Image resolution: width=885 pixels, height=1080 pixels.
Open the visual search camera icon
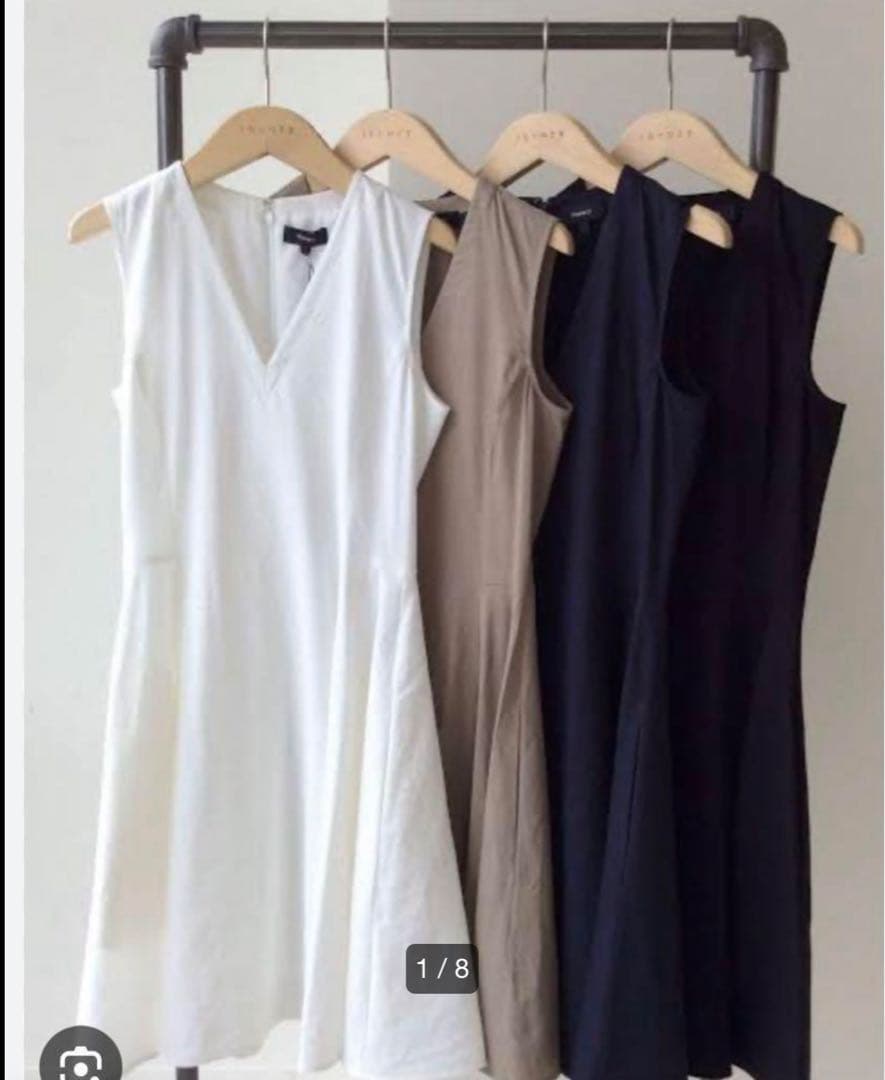point(79,1062)
